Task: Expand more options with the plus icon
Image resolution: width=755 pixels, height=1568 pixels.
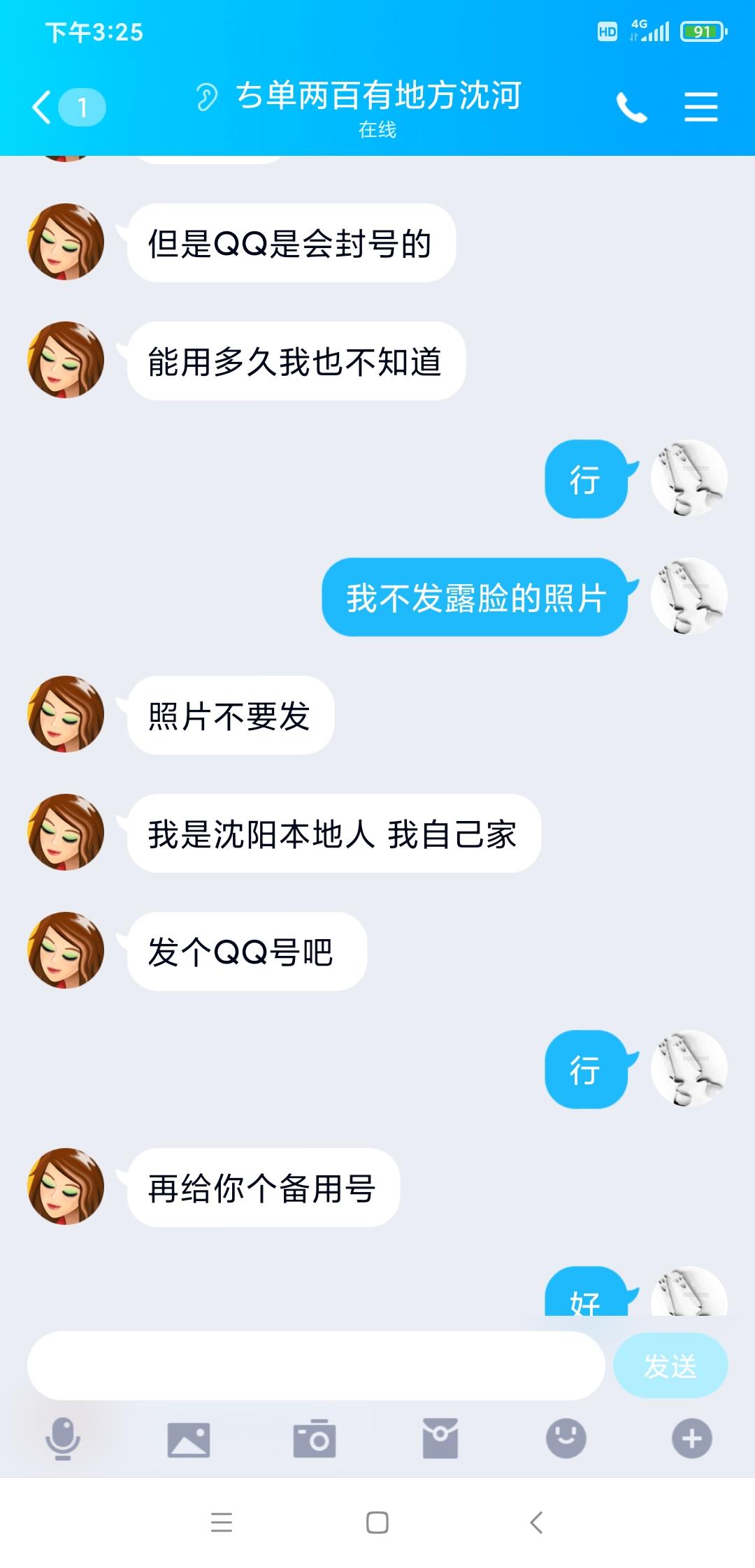Action: tap(691, 1439)
